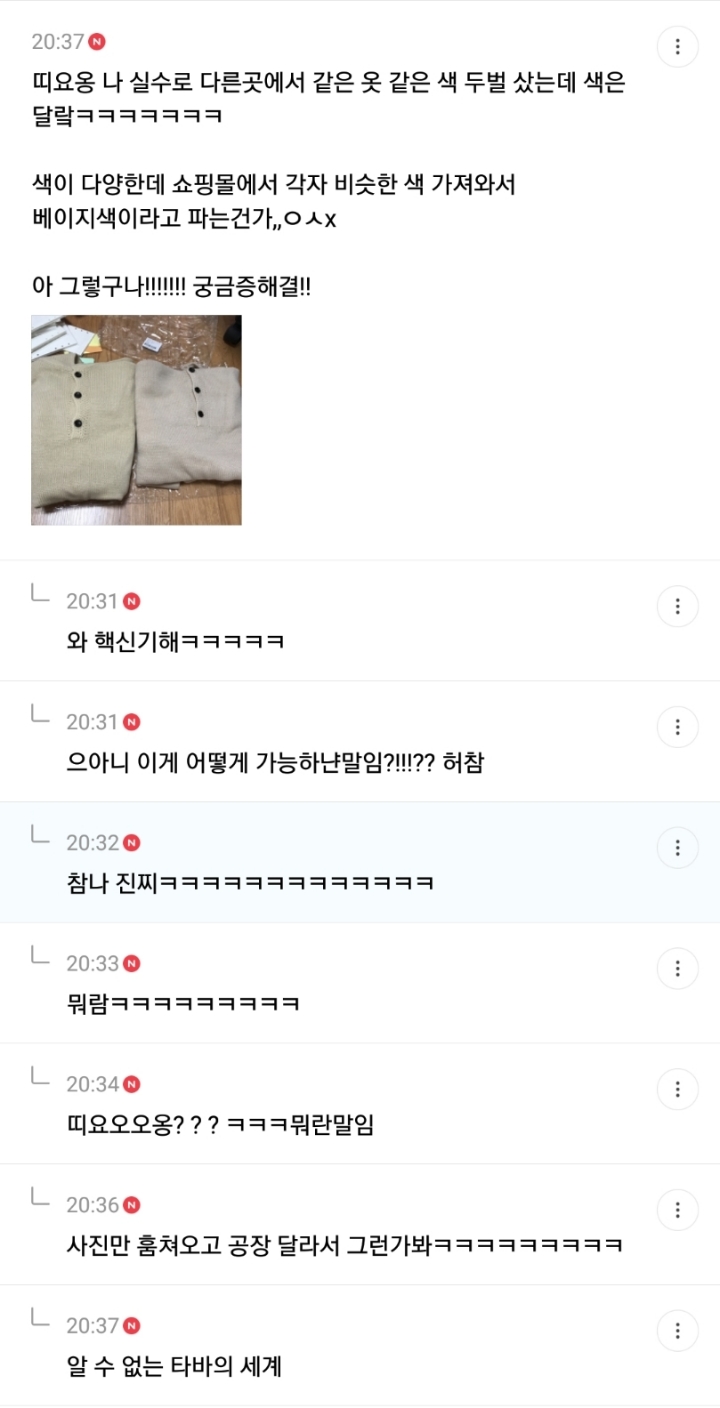The height and width of the screenshot is (1408, 720).
Task: Open options for the reply starting '뭐람'
Action: [x=677, y=968]
